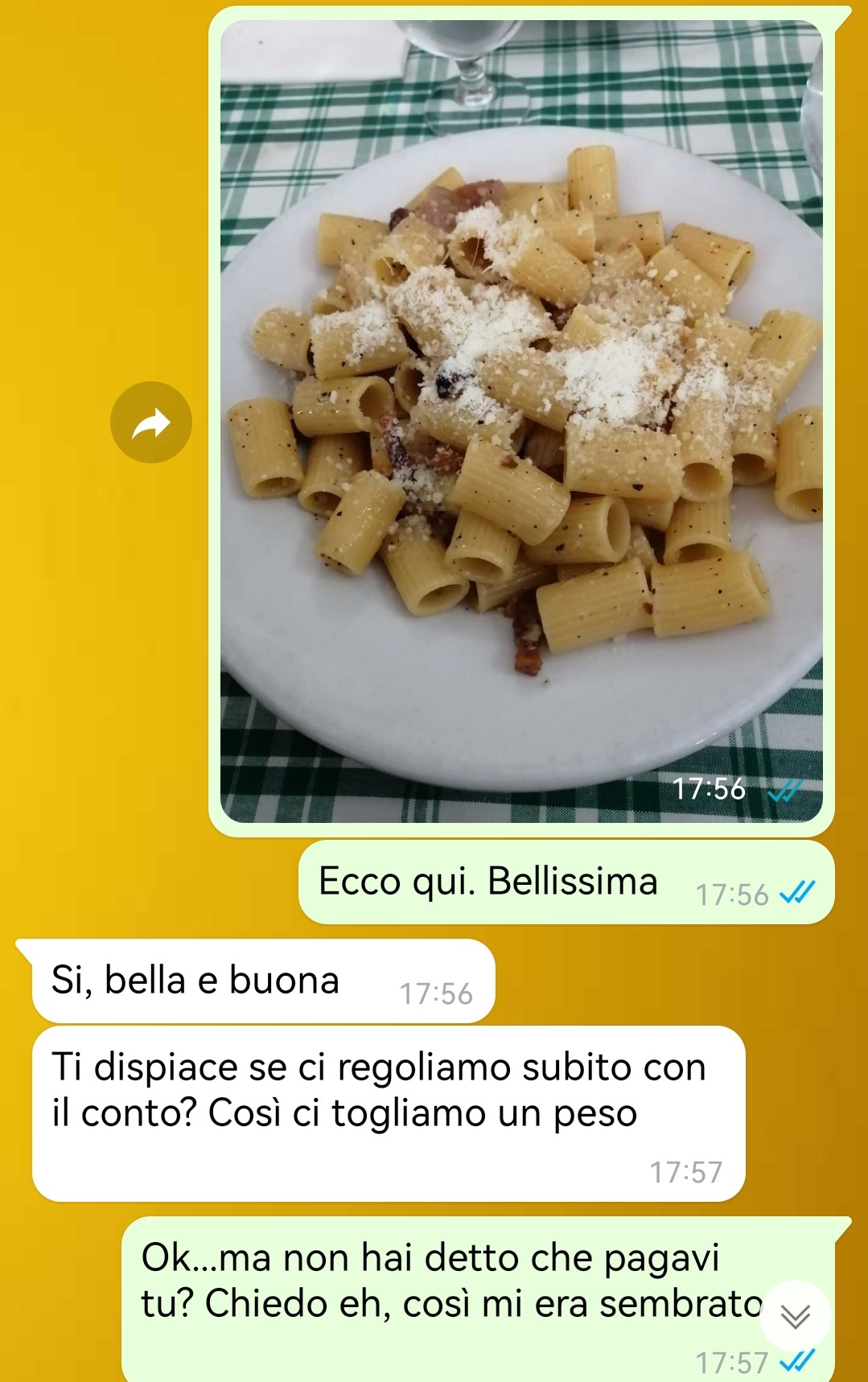The height and width of the screenshot is (1382, 868).
Task: Jump to the latest messages
Action: point(795,1317)
